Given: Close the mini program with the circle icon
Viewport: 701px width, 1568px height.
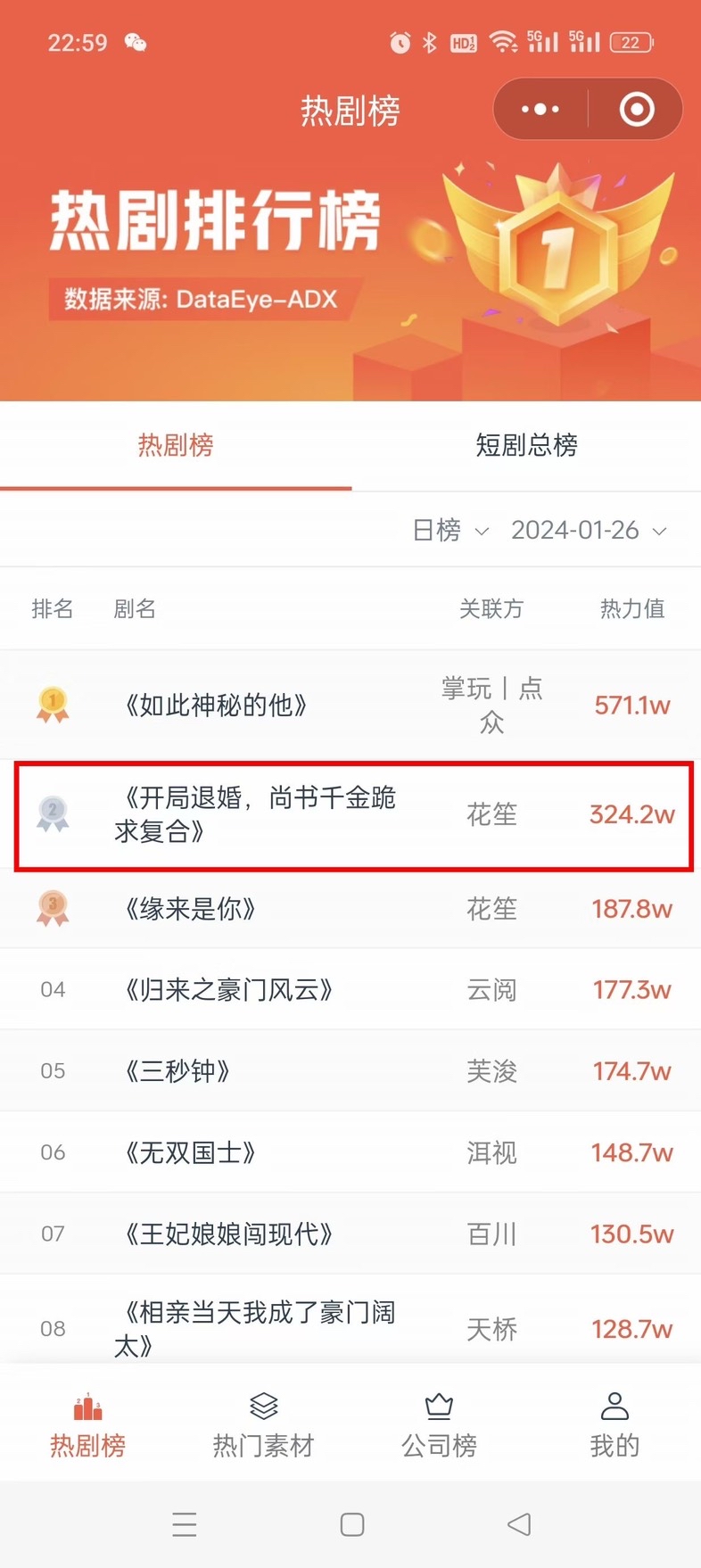Looking at the screenshot, I should [637, 110].
